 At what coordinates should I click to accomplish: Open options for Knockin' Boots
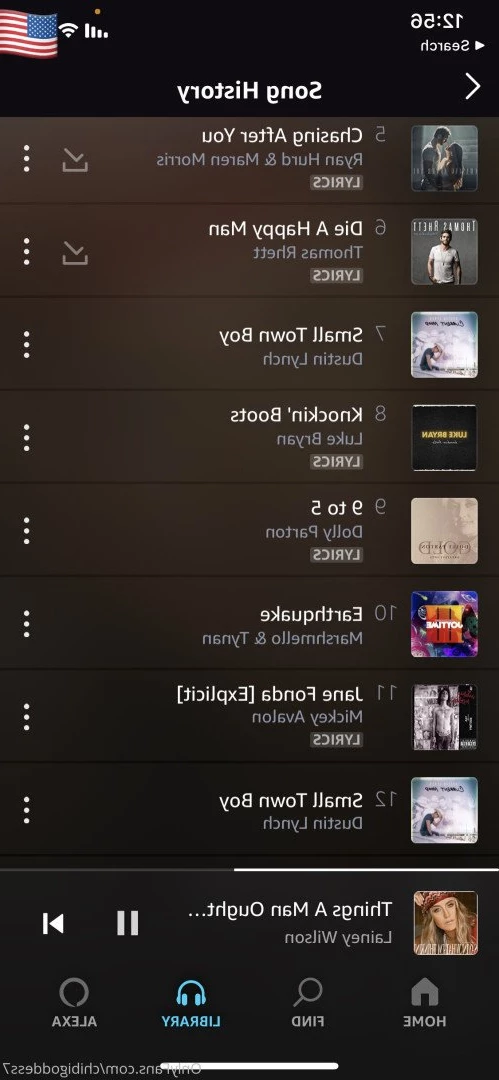pyautogui.click(x=26, y=438)
